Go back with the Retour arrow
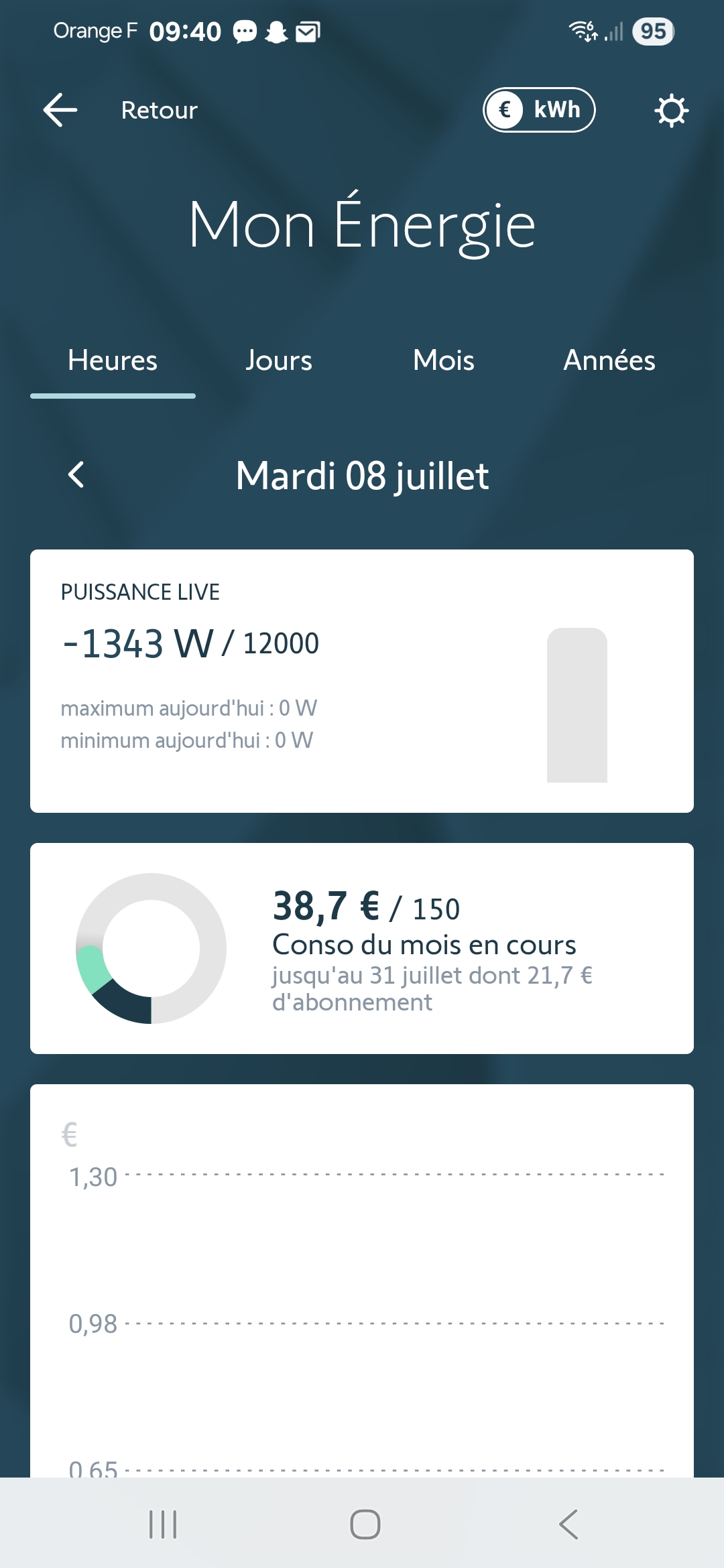This screenshot has height=1568, width=724. pyautogui.click(x=60, y=110)
